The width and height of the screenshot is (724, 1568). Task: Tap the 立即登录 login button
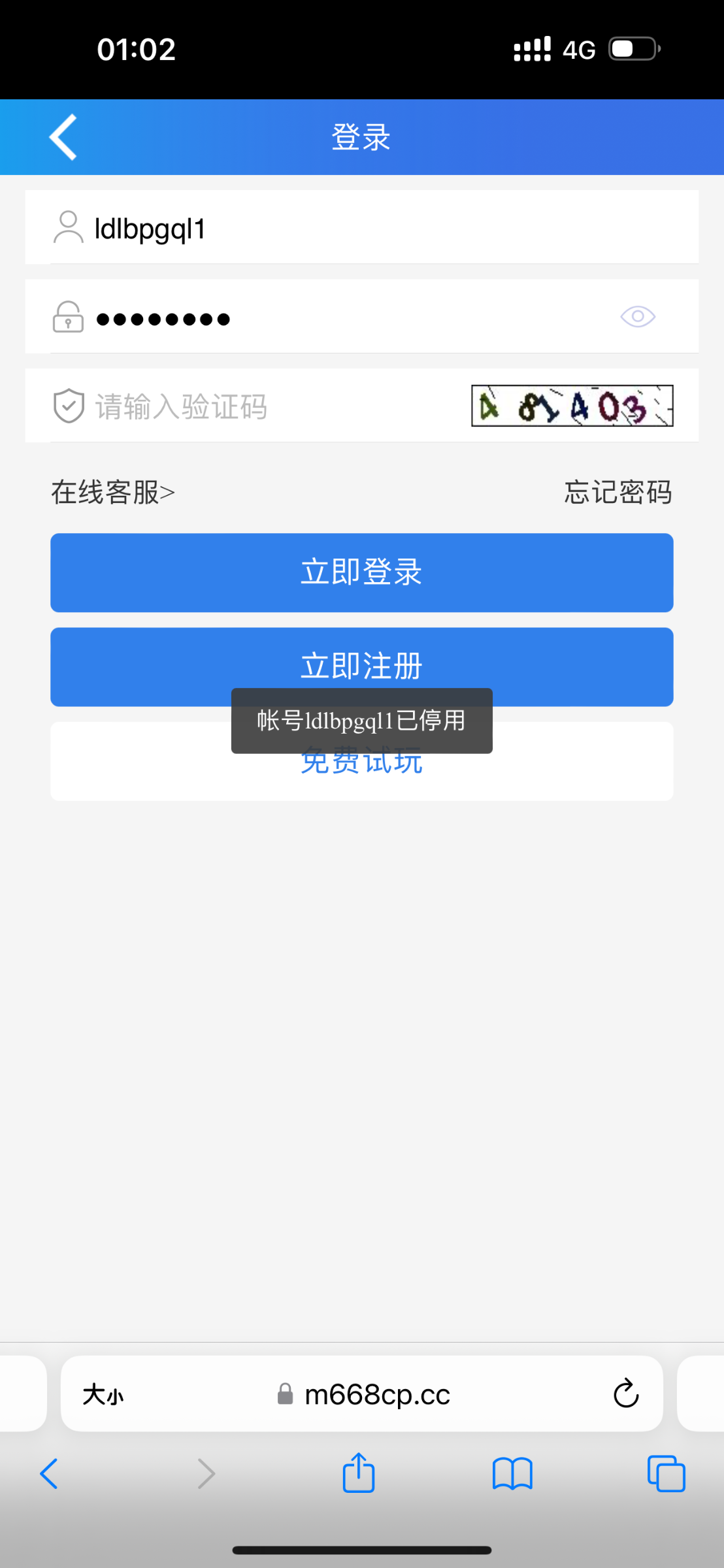361,572
